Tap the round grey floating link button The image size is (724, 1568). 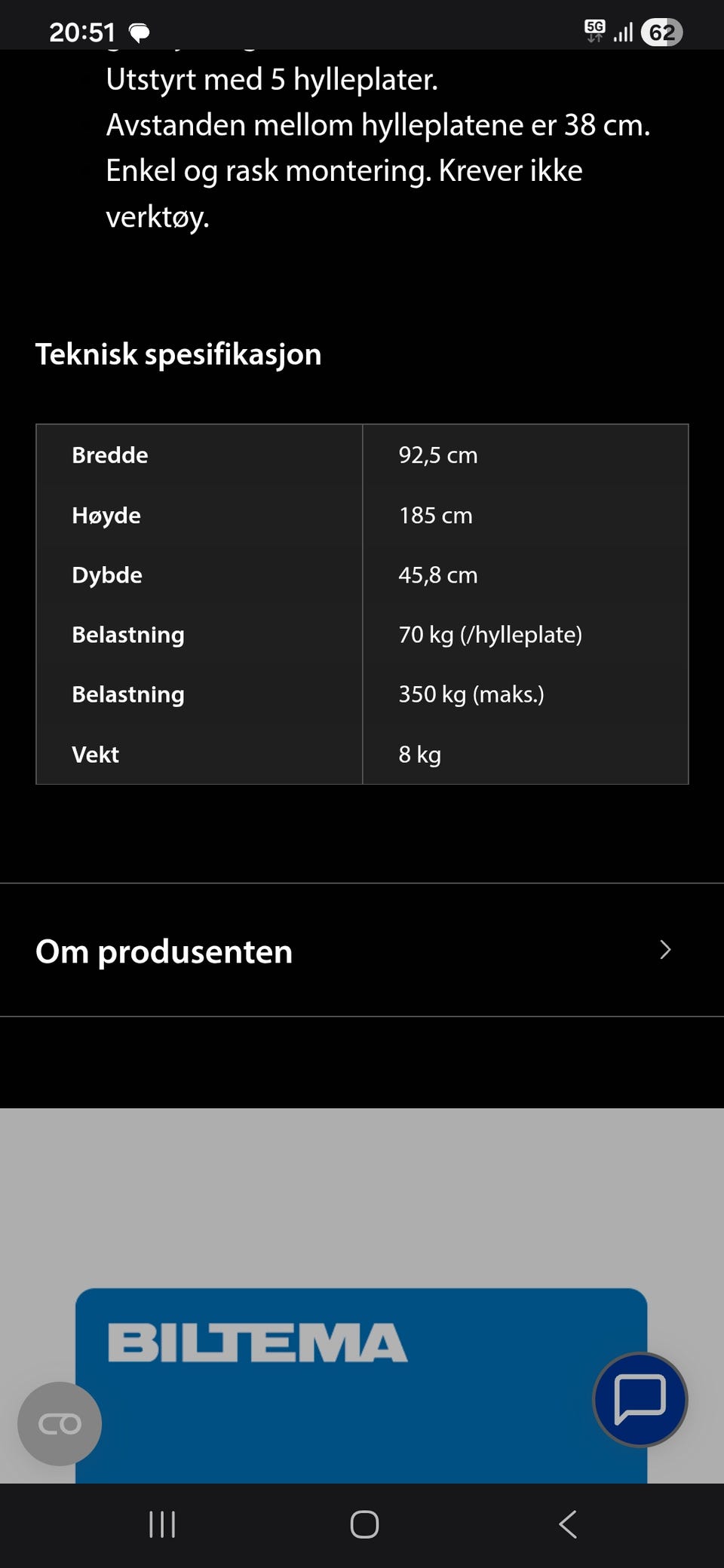point(60,1423)
